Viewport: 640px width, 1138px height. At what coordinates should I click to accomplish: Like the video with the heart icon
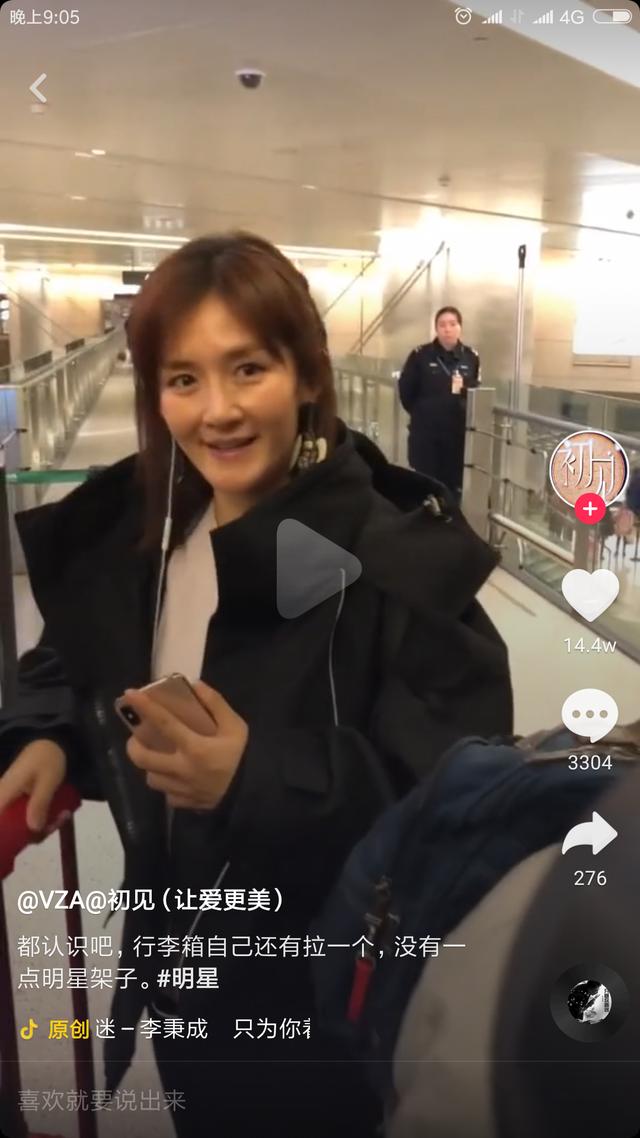coord(590,596)
